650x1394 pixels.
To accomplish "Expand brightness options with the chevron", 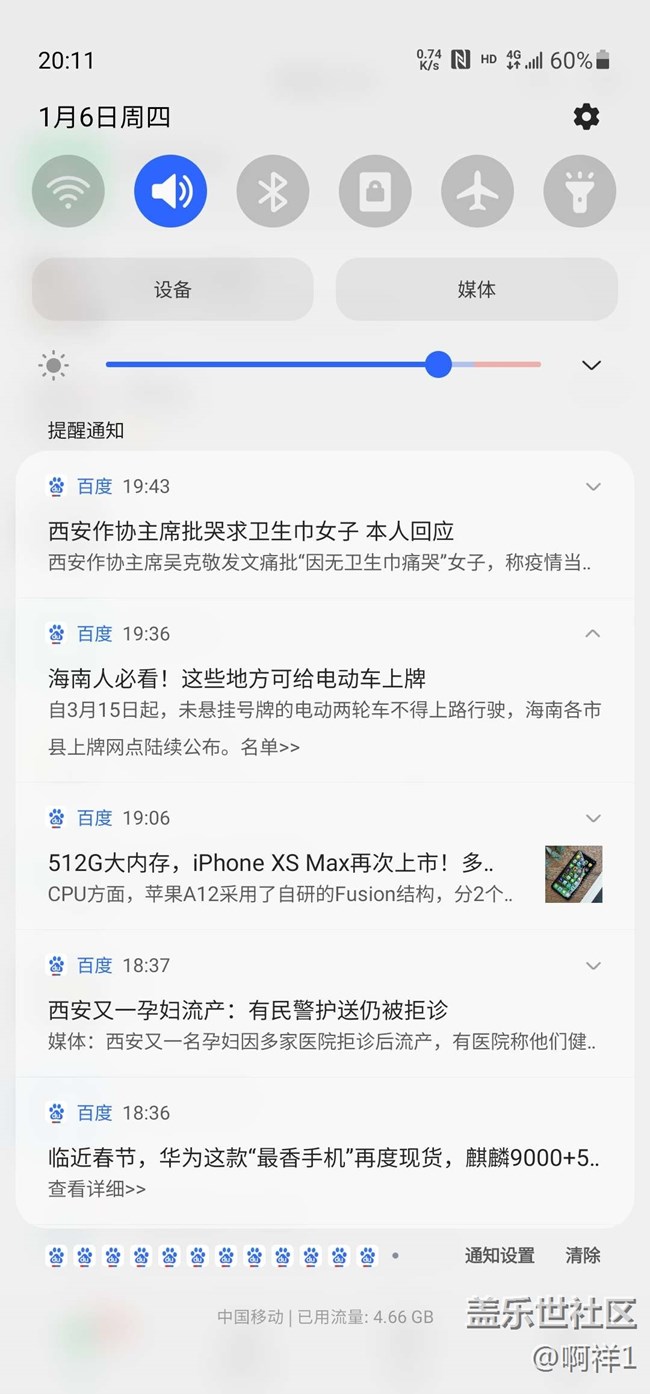I will click(x=591, y=365).
